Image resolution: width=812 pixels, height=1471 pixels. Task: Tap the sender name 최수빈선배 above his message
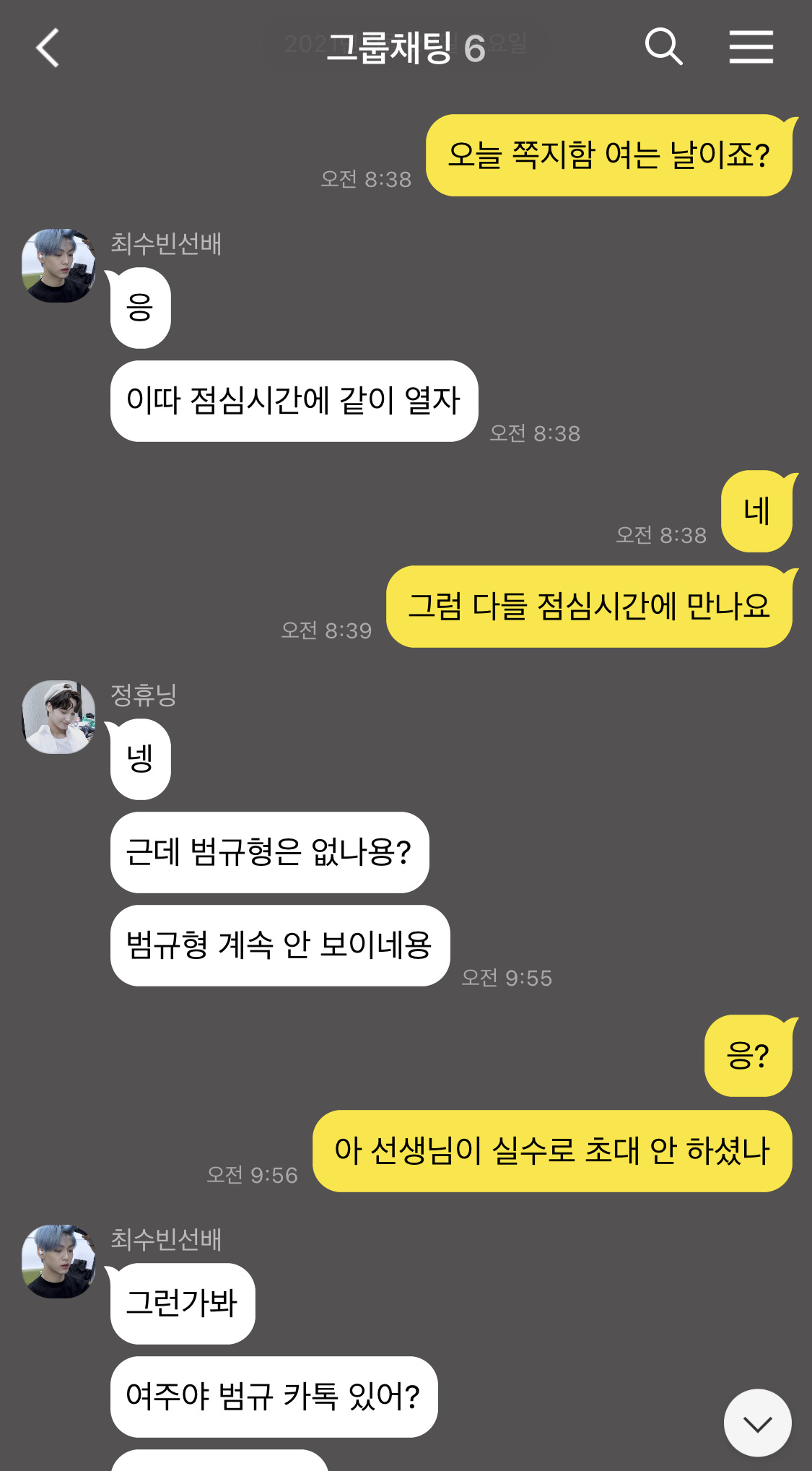167,244
